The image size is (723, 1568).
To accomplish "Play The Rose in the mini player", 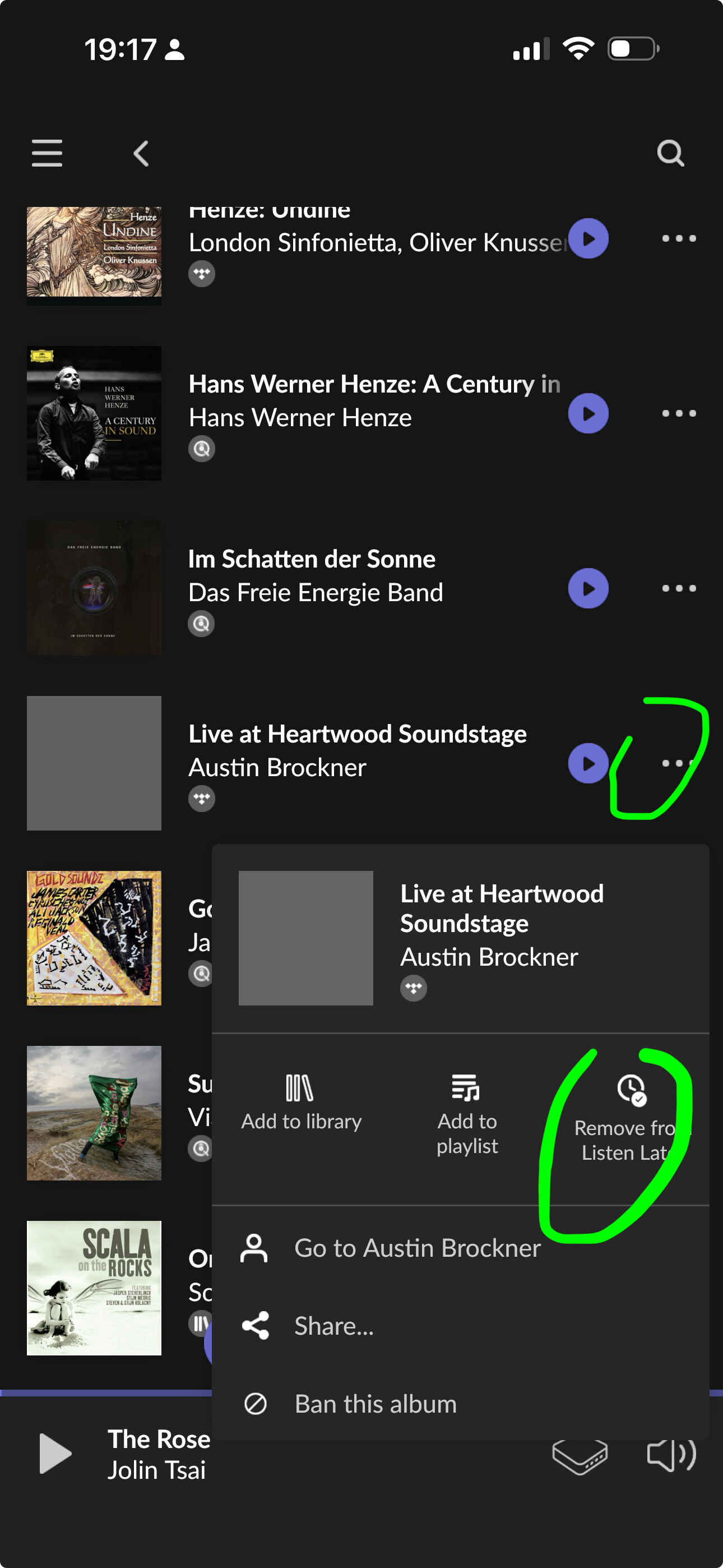I will click(55, 1454).
